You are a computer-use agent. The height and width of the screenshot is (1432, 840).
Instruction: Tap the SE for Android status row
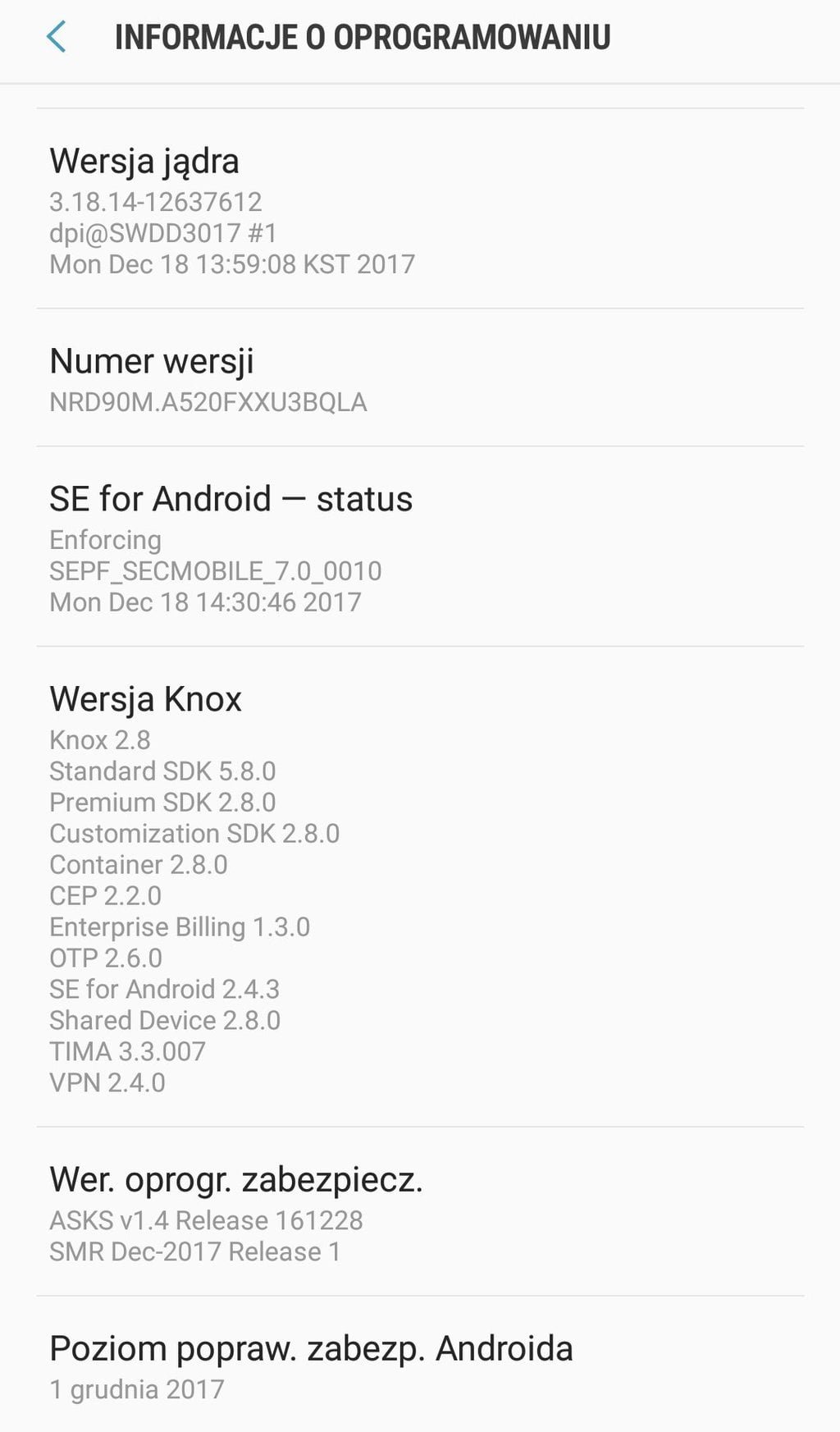(420, 547)
